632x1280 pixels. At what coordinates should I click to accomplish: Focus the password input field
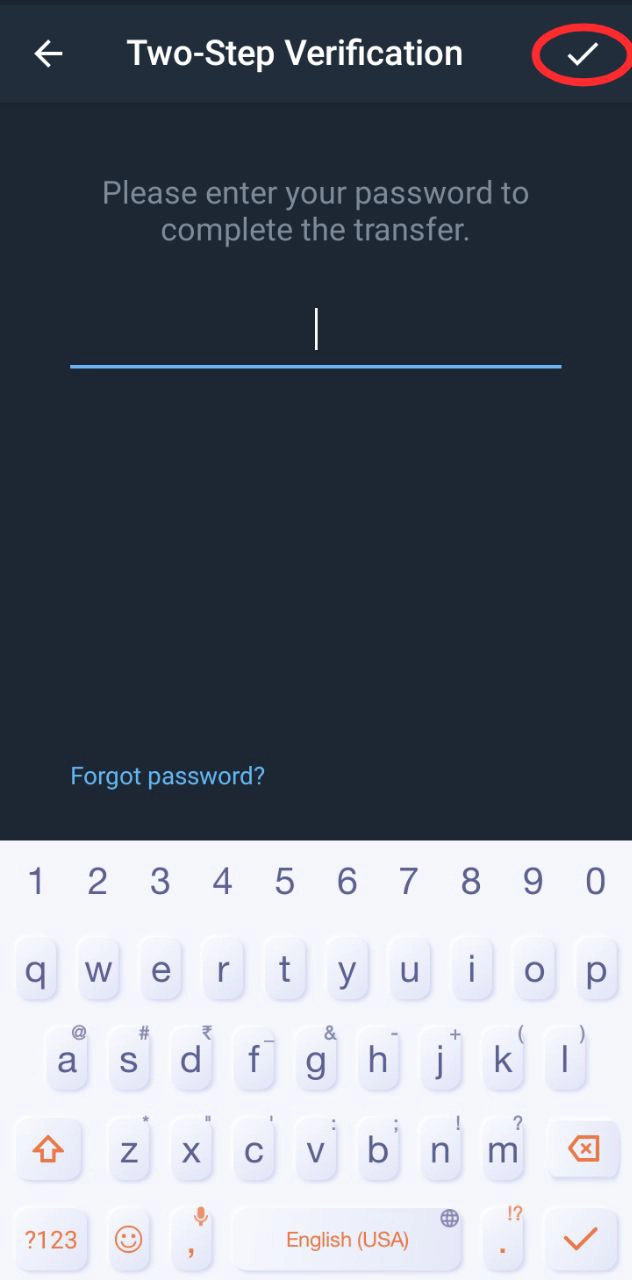(315, 332)
